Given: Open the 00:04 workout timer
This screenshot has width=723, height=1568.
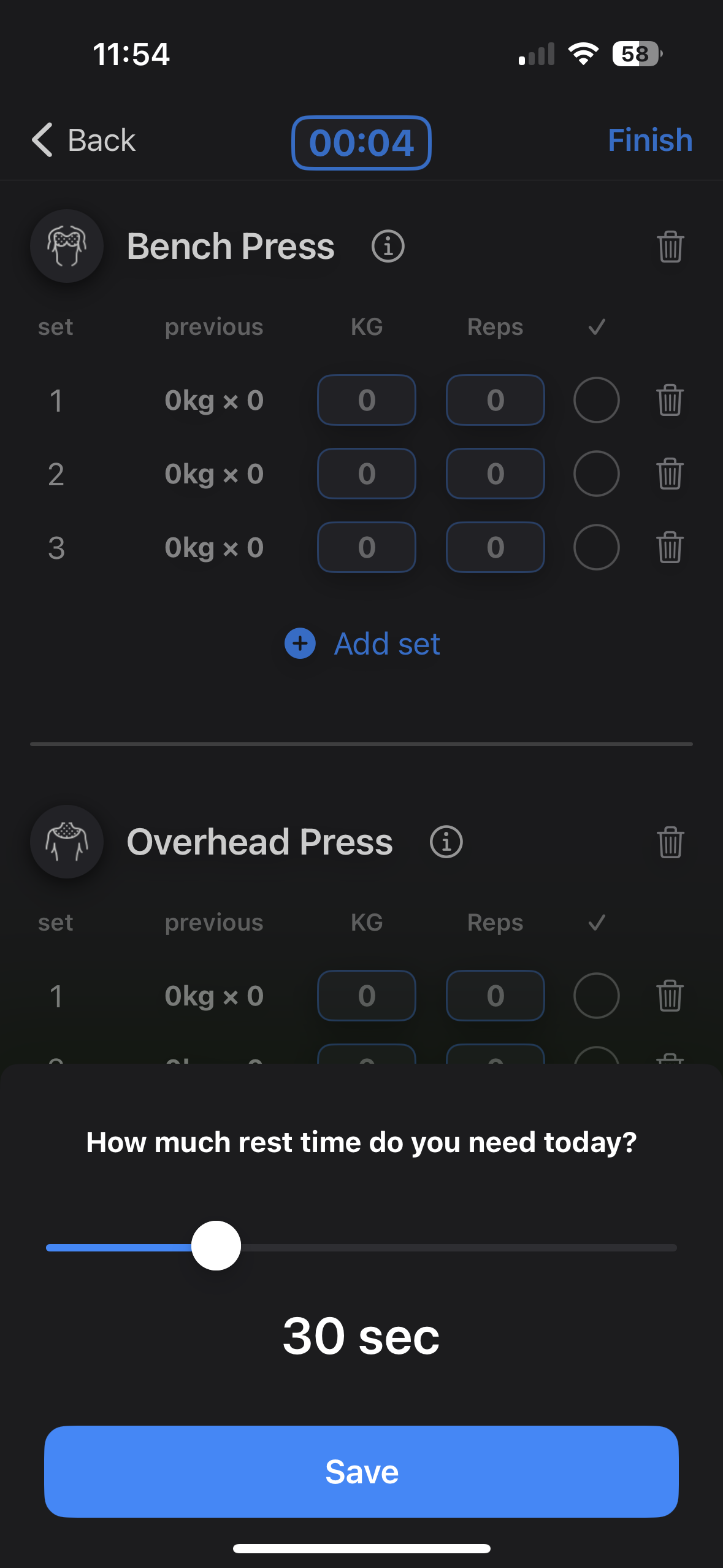Looking at the screenshot, I should point(361,142).
